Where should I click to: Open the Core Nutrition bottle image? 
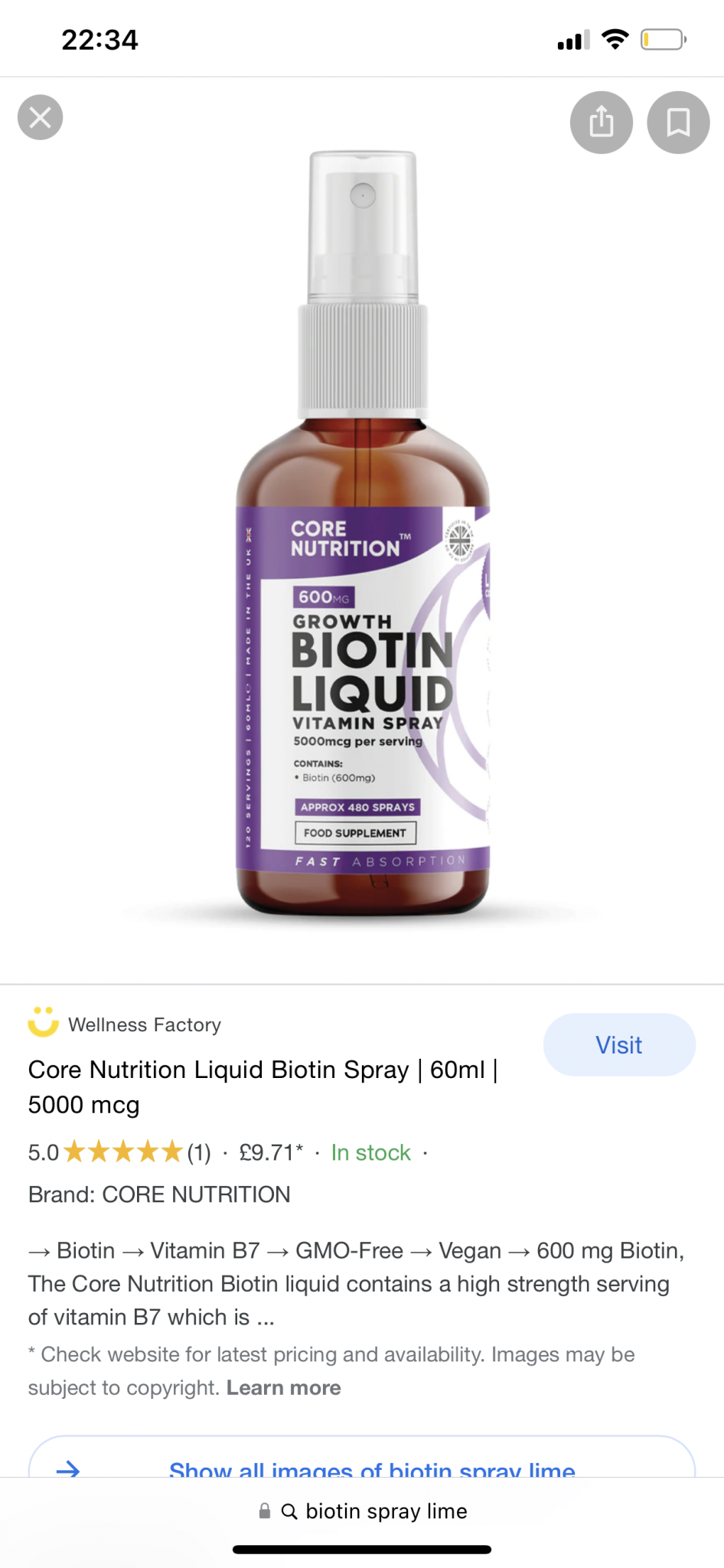tap(363, 534)
